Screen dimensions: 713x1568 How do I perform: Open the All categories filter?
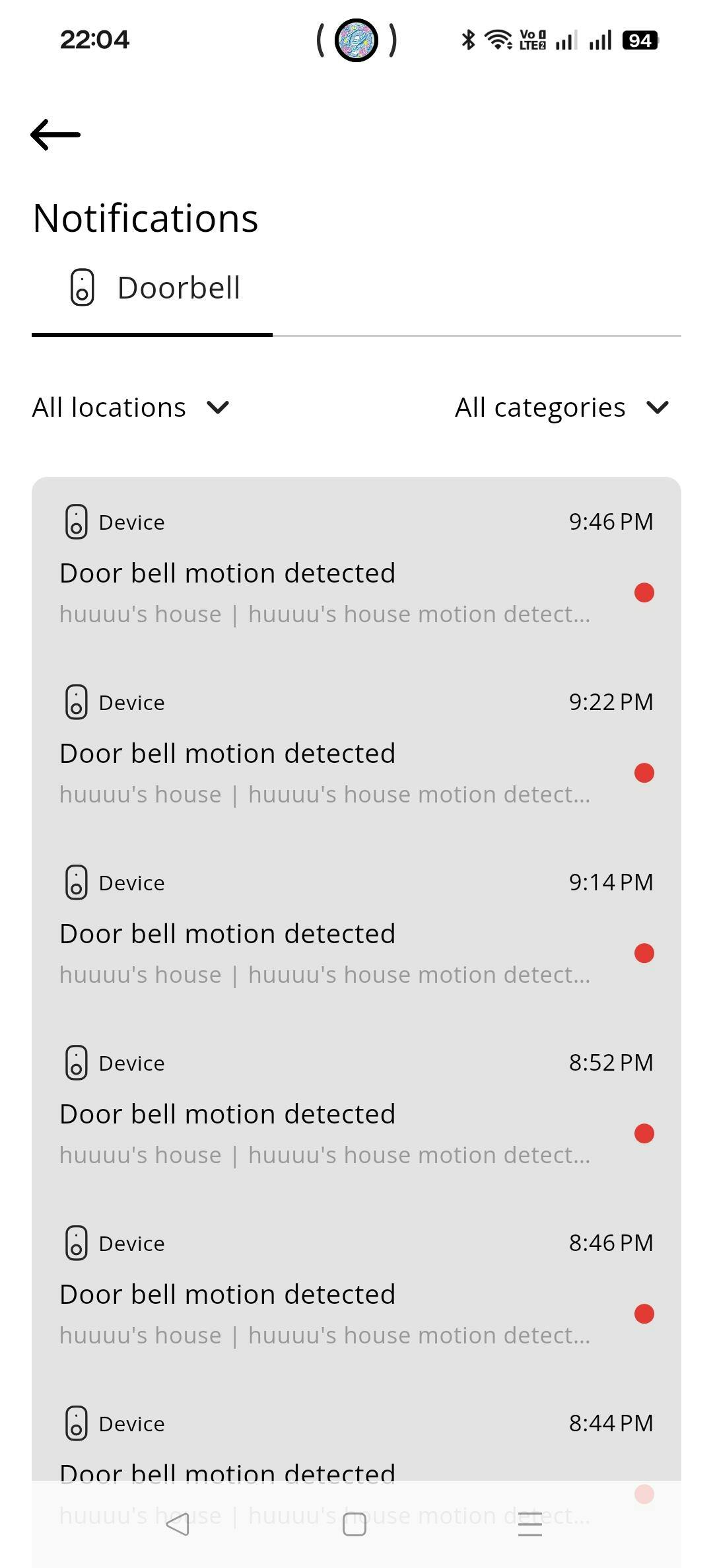point(561,408)
